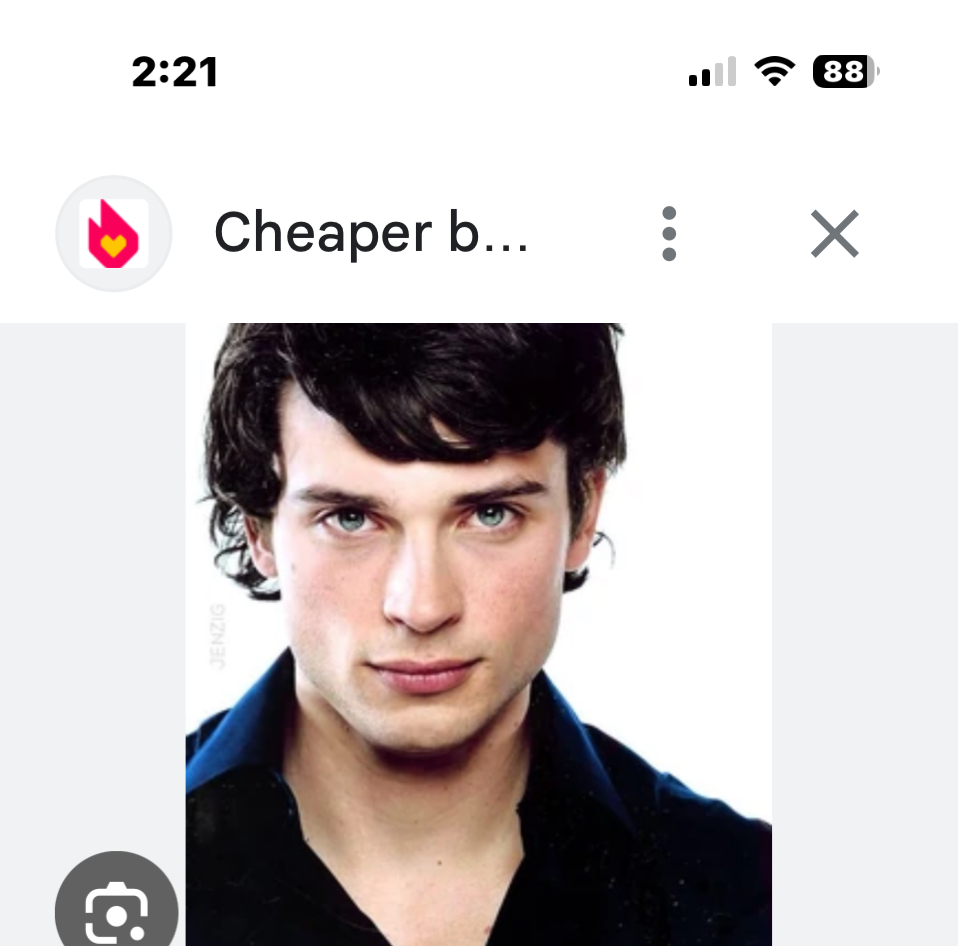960x946 pixels.
Task: Search this image with Google Lens
Action: (116, 908)
